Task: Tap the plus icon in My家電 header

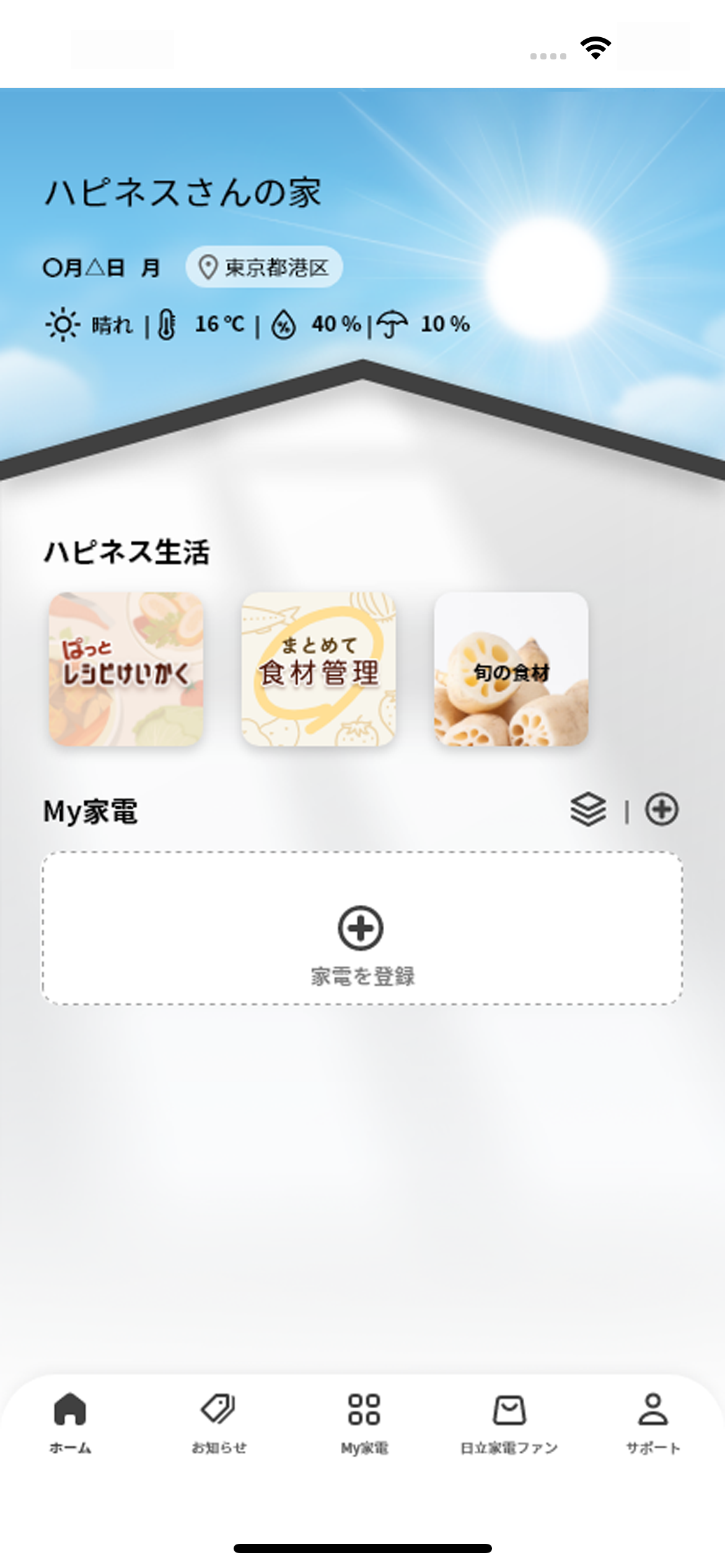Action: [x=662, y=809]
